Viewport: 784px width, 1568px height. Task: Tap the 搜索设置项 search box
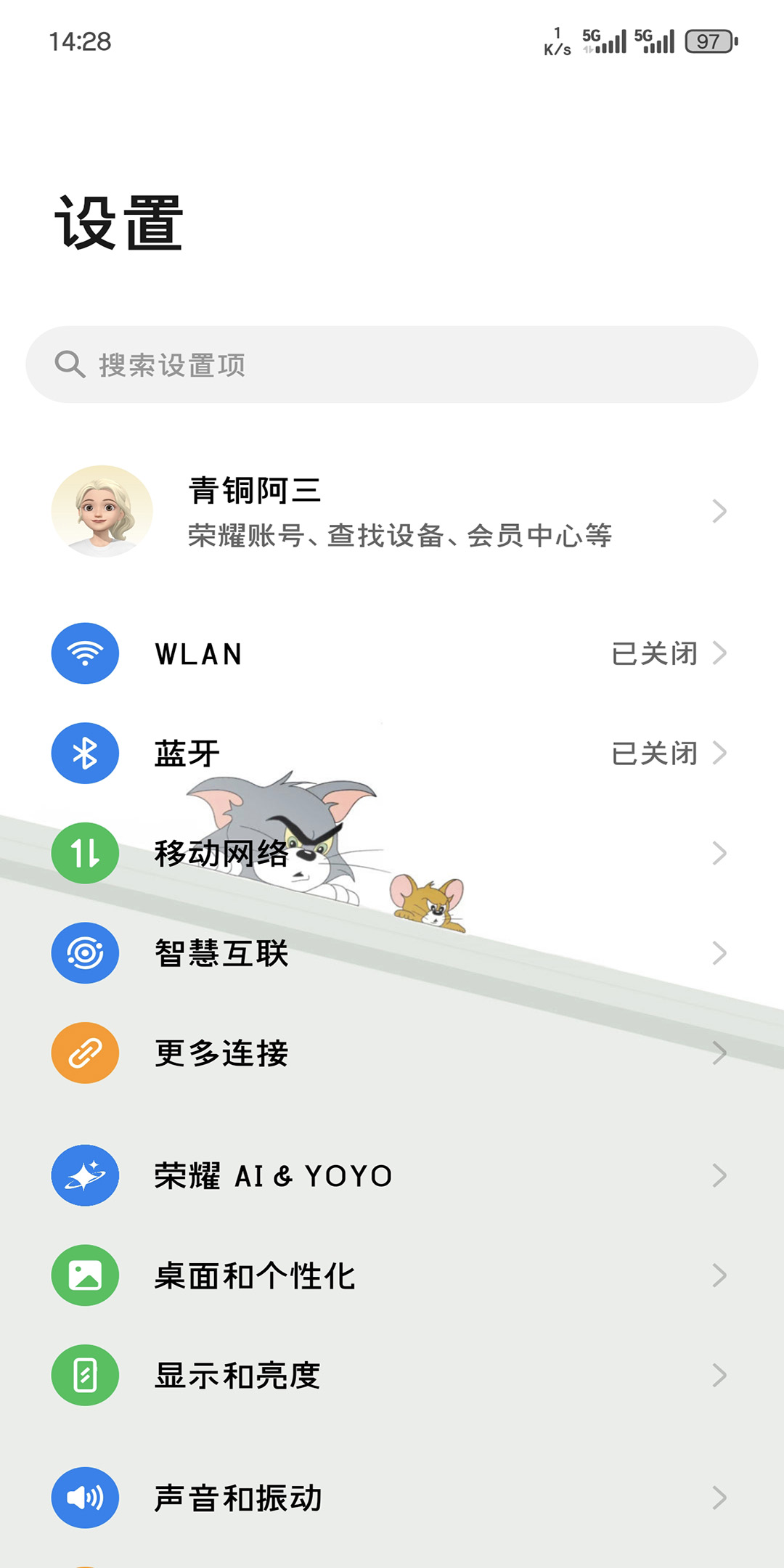392,364
